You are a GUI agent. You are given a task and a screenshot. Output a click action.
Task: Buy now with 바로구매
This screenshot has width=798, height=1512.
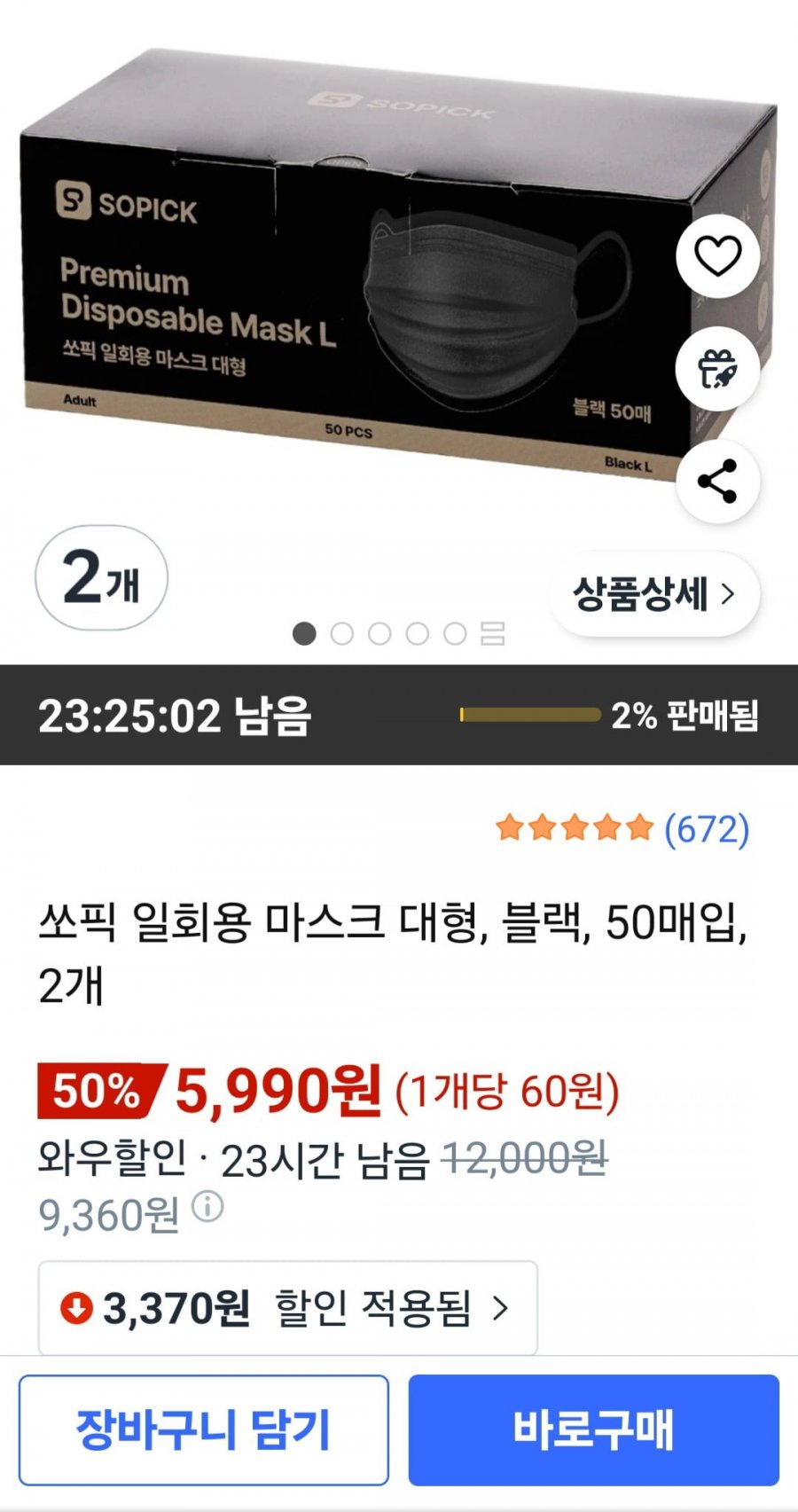pyautogui.click(x=594, y=1430)
